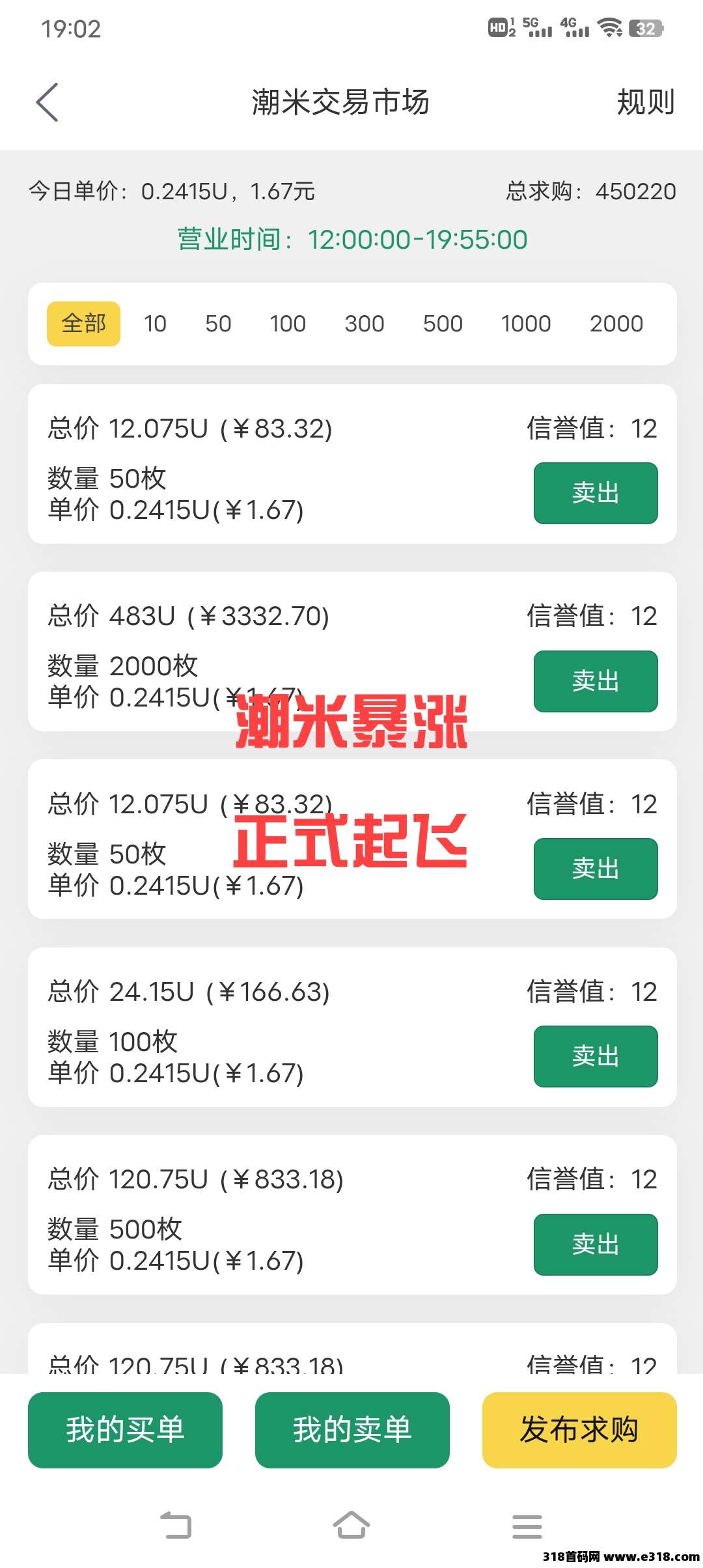Select the 100 quantity filter
This screenshot has height=1568, width=703.
coord(288,324)
